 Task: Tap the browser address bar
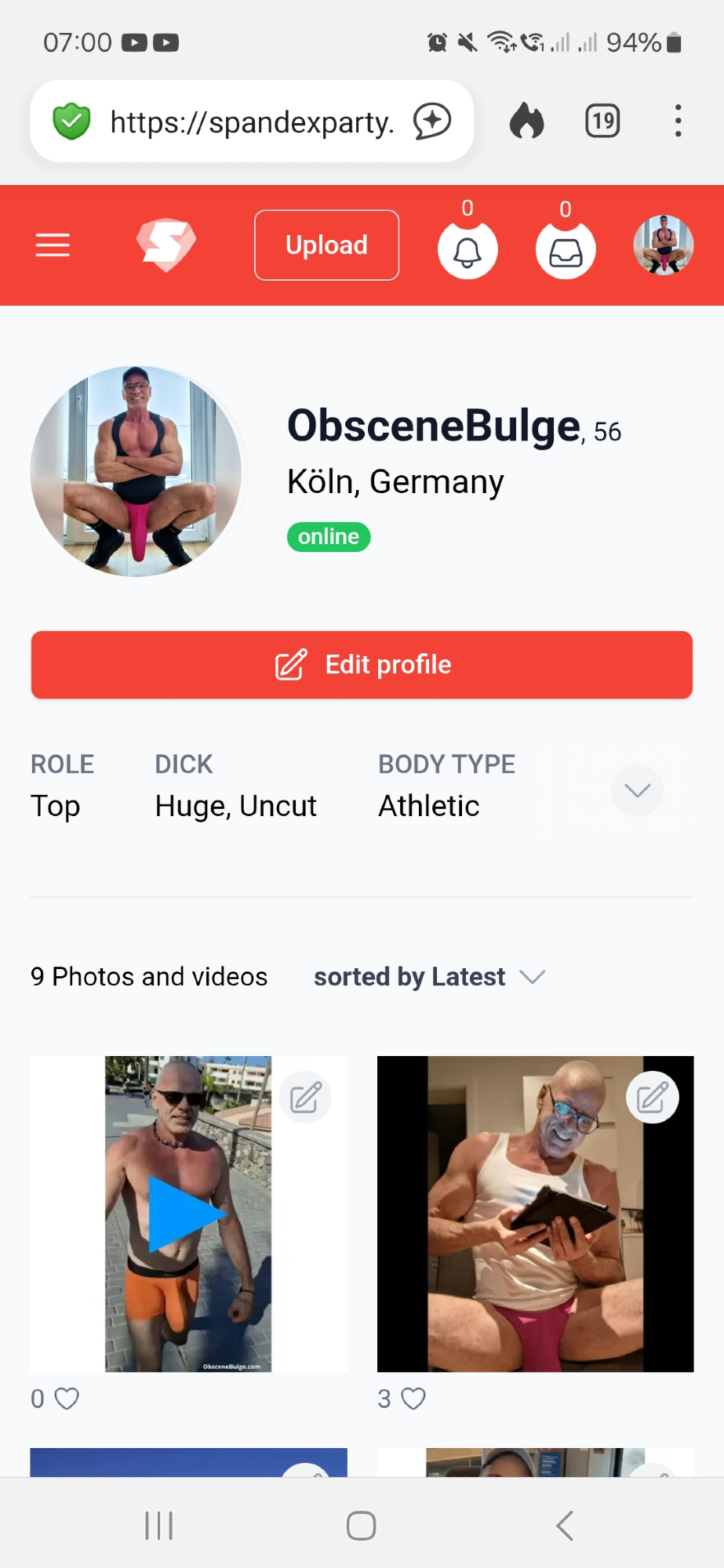pyautogui.click(x=251, y=122)
